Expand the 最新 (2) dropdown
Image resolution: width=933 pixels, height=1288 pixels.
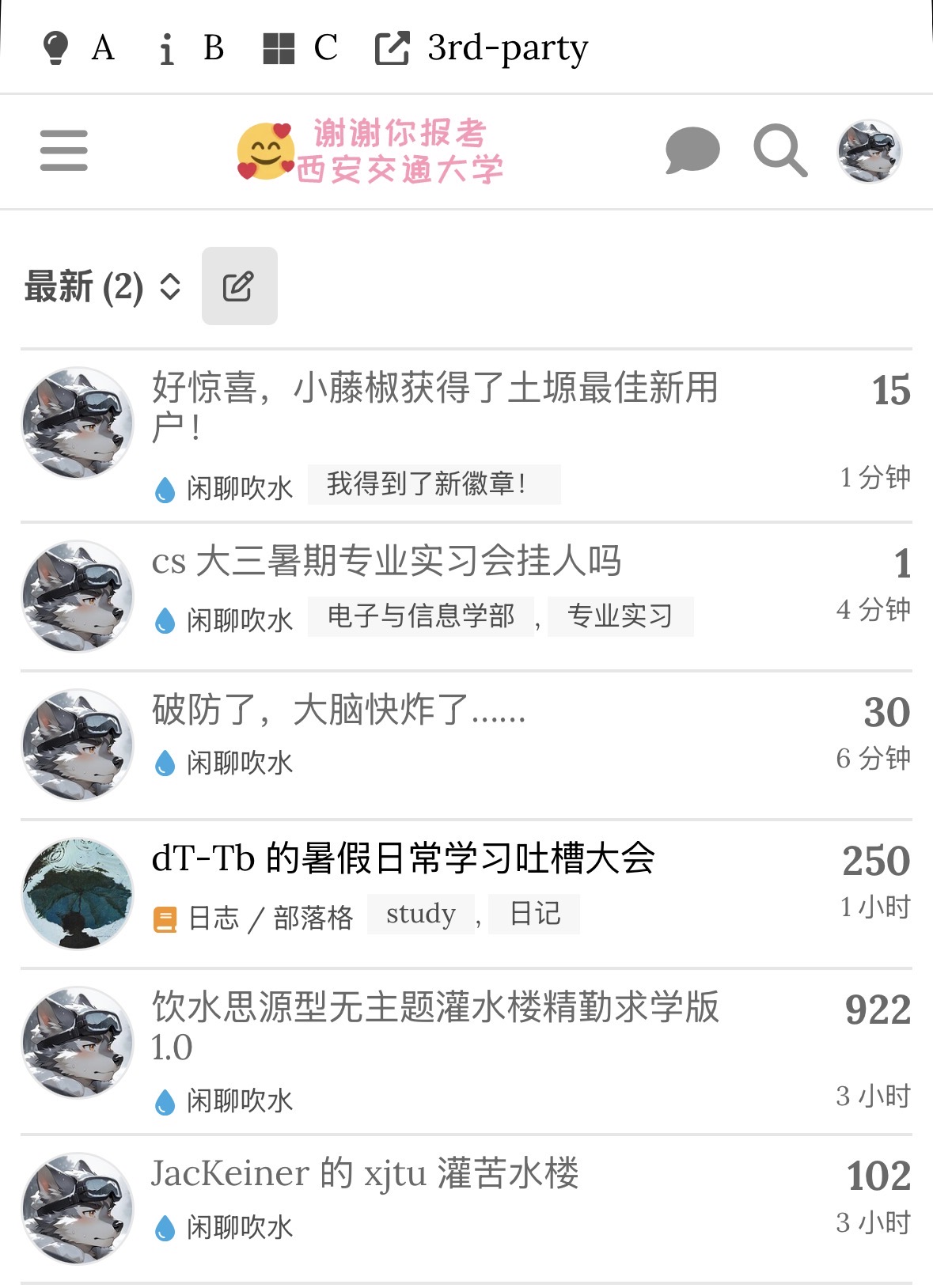103,286
